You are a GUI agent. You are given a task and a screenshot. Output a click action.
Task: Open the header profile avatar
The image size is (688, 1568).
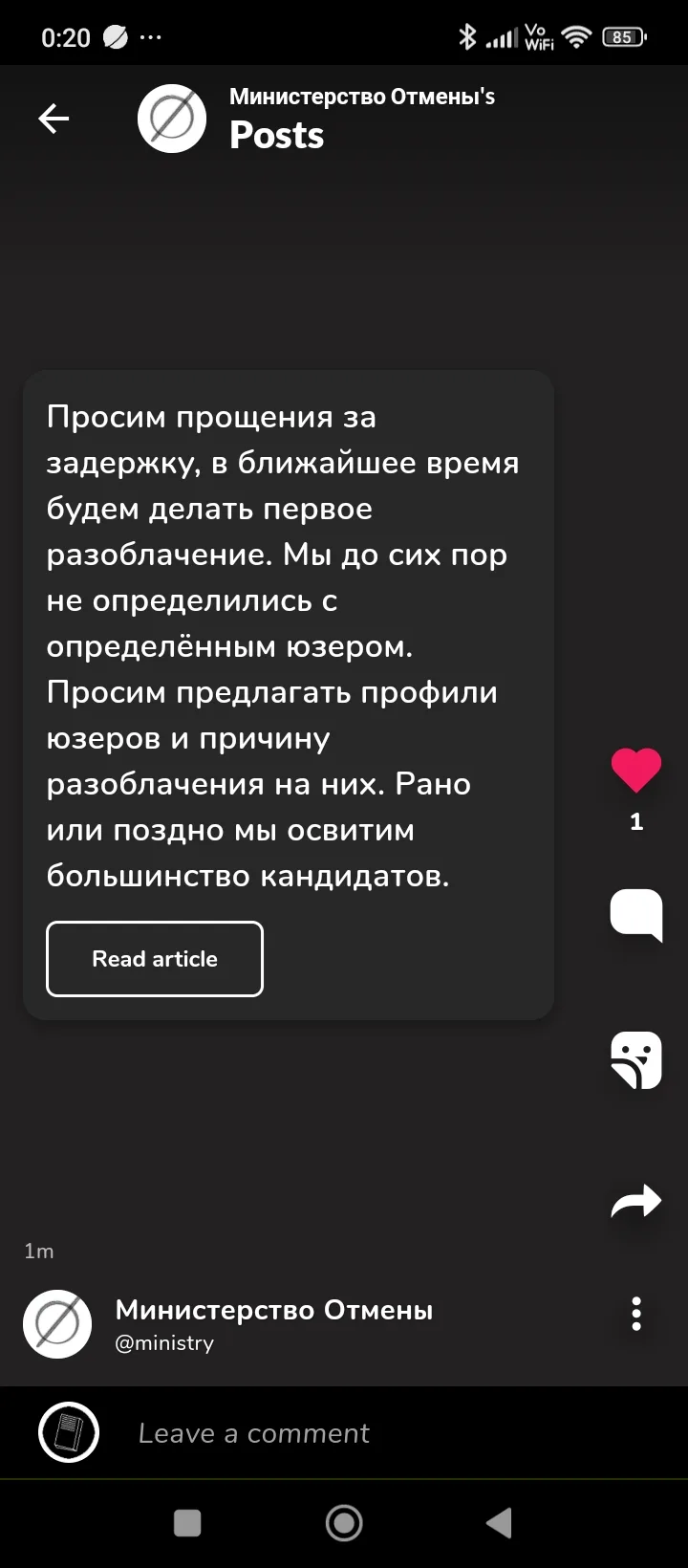pos(172,119)
